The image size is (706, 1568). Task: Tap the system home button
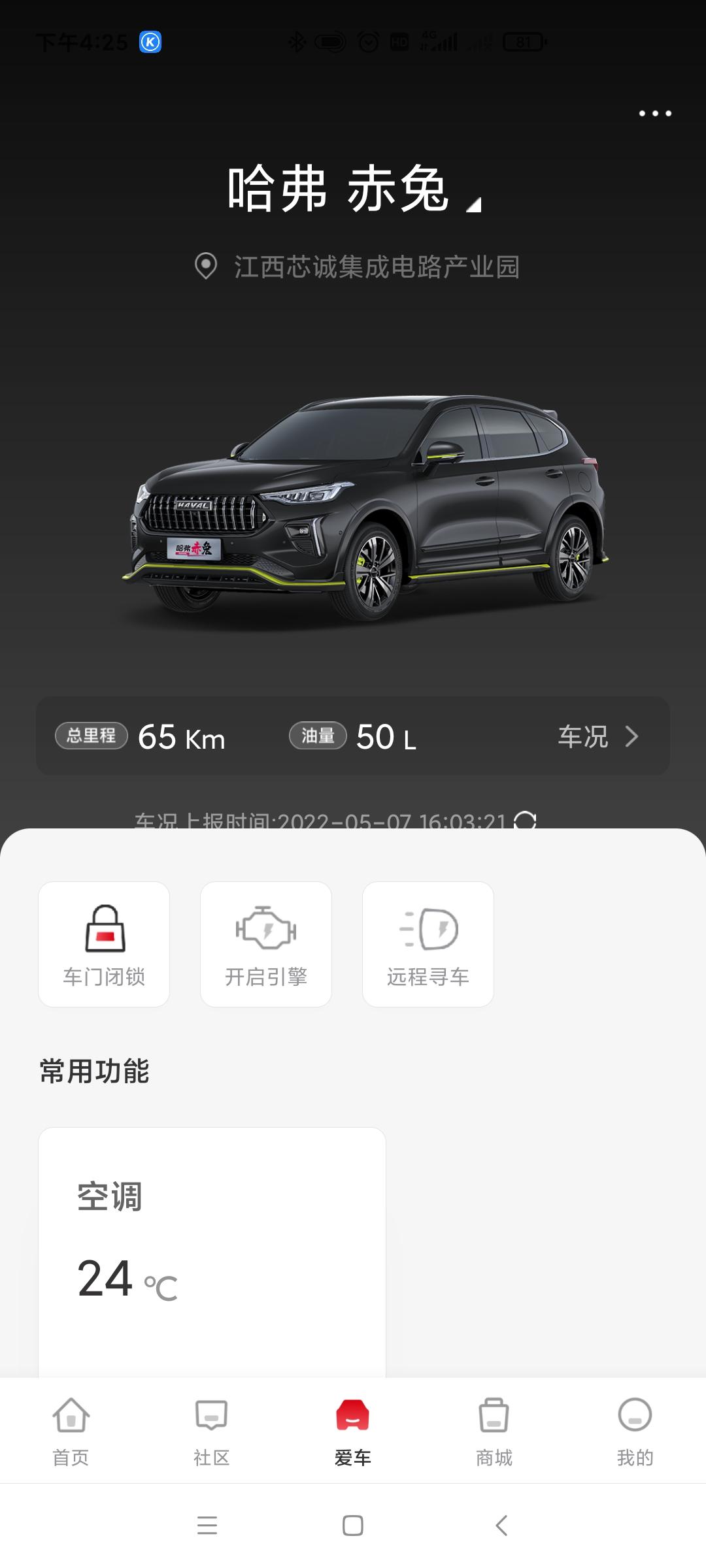(353, 1526)
